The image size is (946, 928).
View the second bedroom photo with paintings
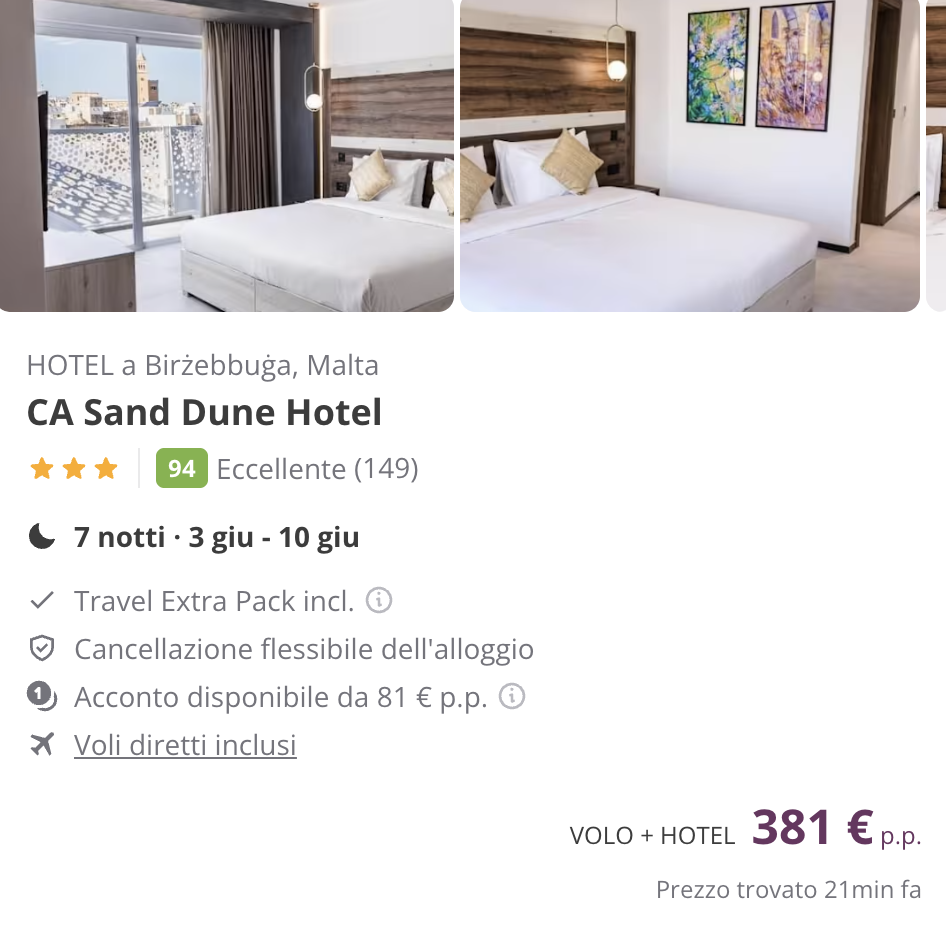click(x=689, y=155)
